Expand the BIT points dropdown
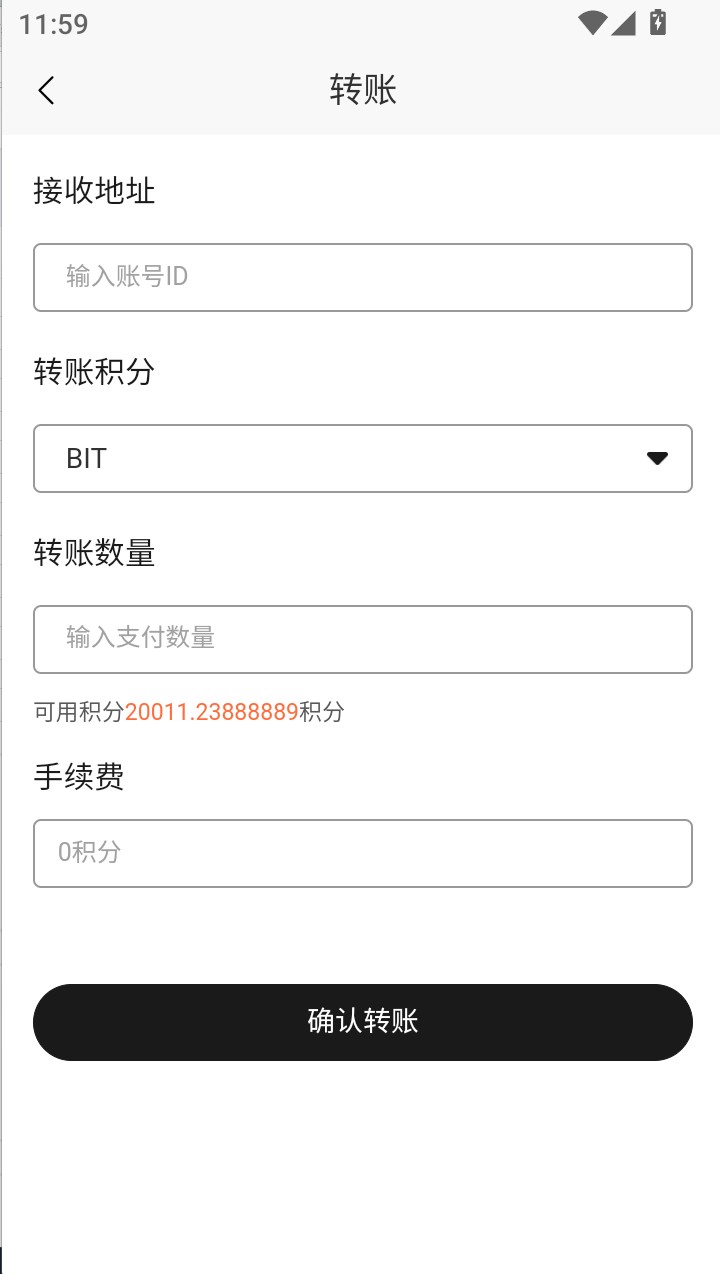The width and height of the screenshot is (720, 1274). point(363,459)
